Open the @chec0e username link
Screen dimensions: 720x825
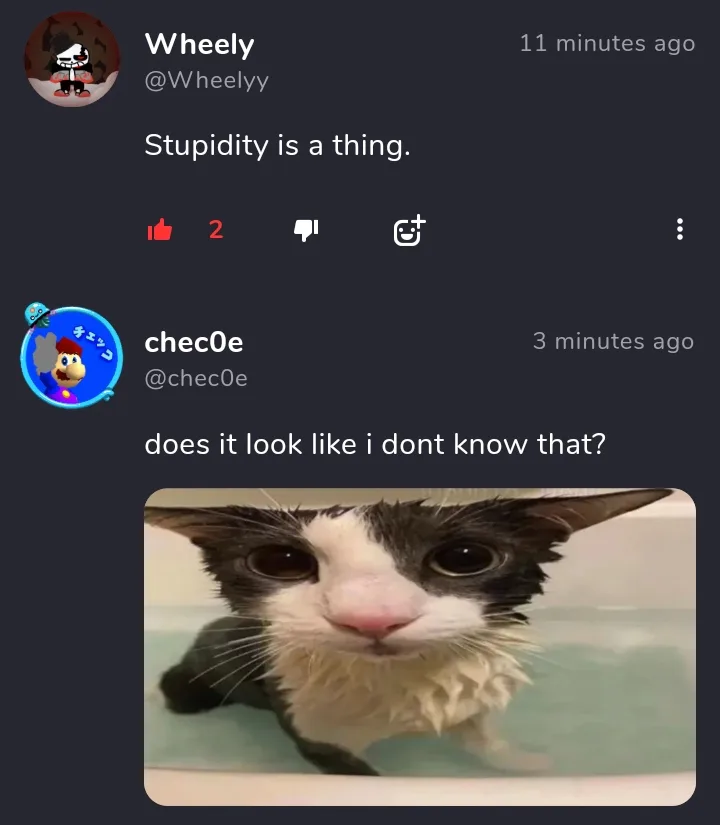(x=196, y=378)
